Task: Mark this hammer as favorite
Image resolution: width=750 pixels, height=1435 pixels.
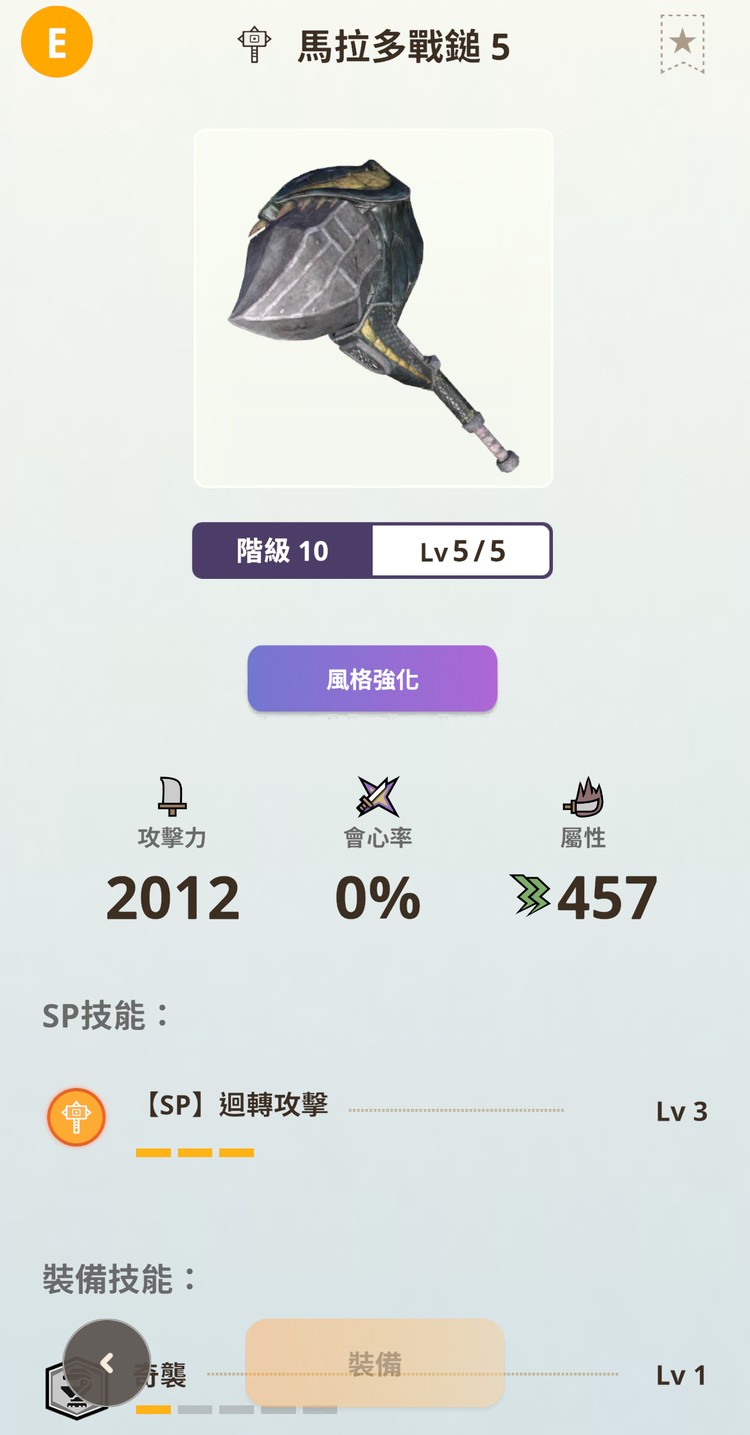Action: 682,43
